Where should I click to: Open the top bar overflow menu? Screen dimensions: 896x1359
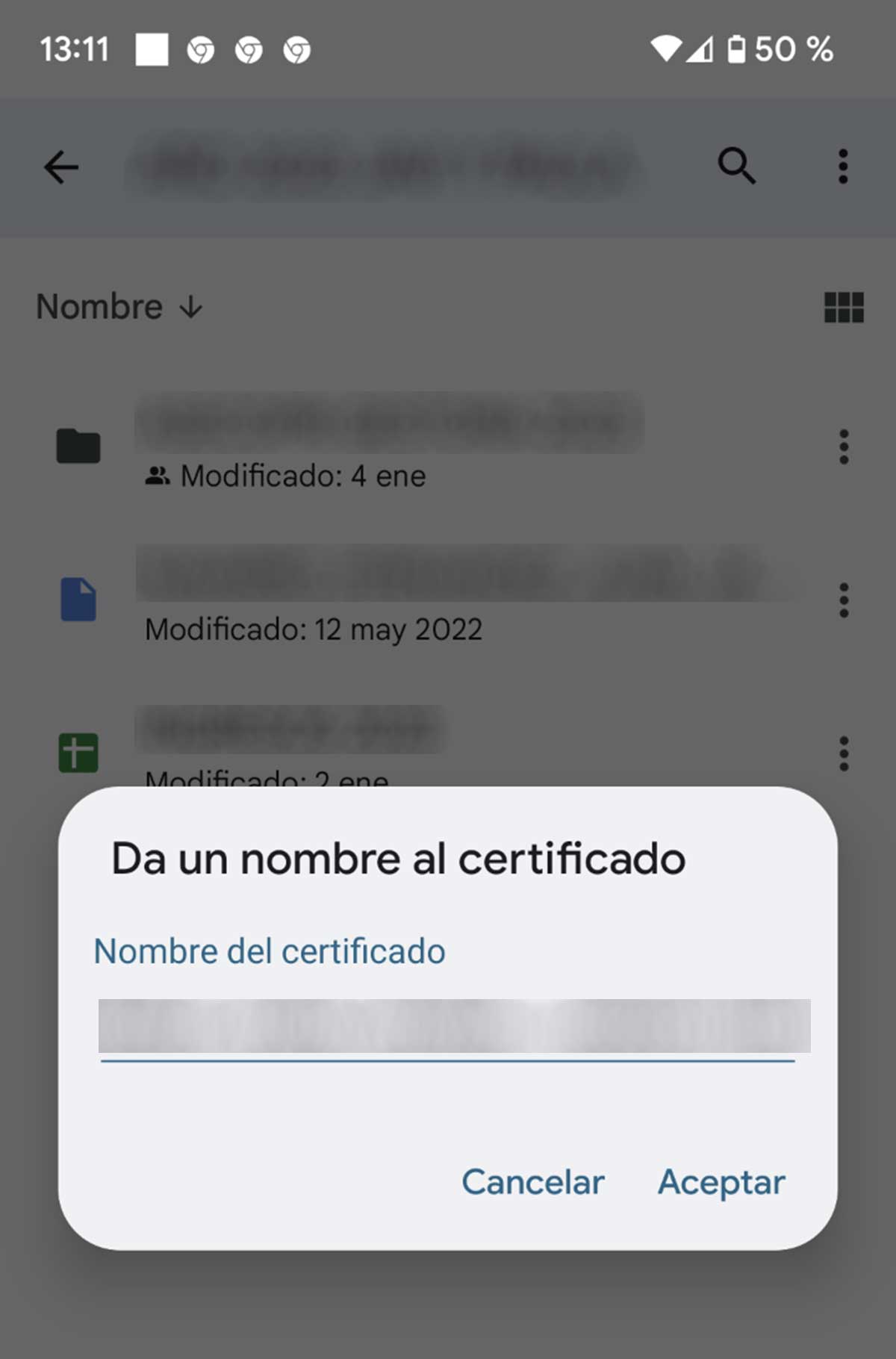click(x=843, y=166)
